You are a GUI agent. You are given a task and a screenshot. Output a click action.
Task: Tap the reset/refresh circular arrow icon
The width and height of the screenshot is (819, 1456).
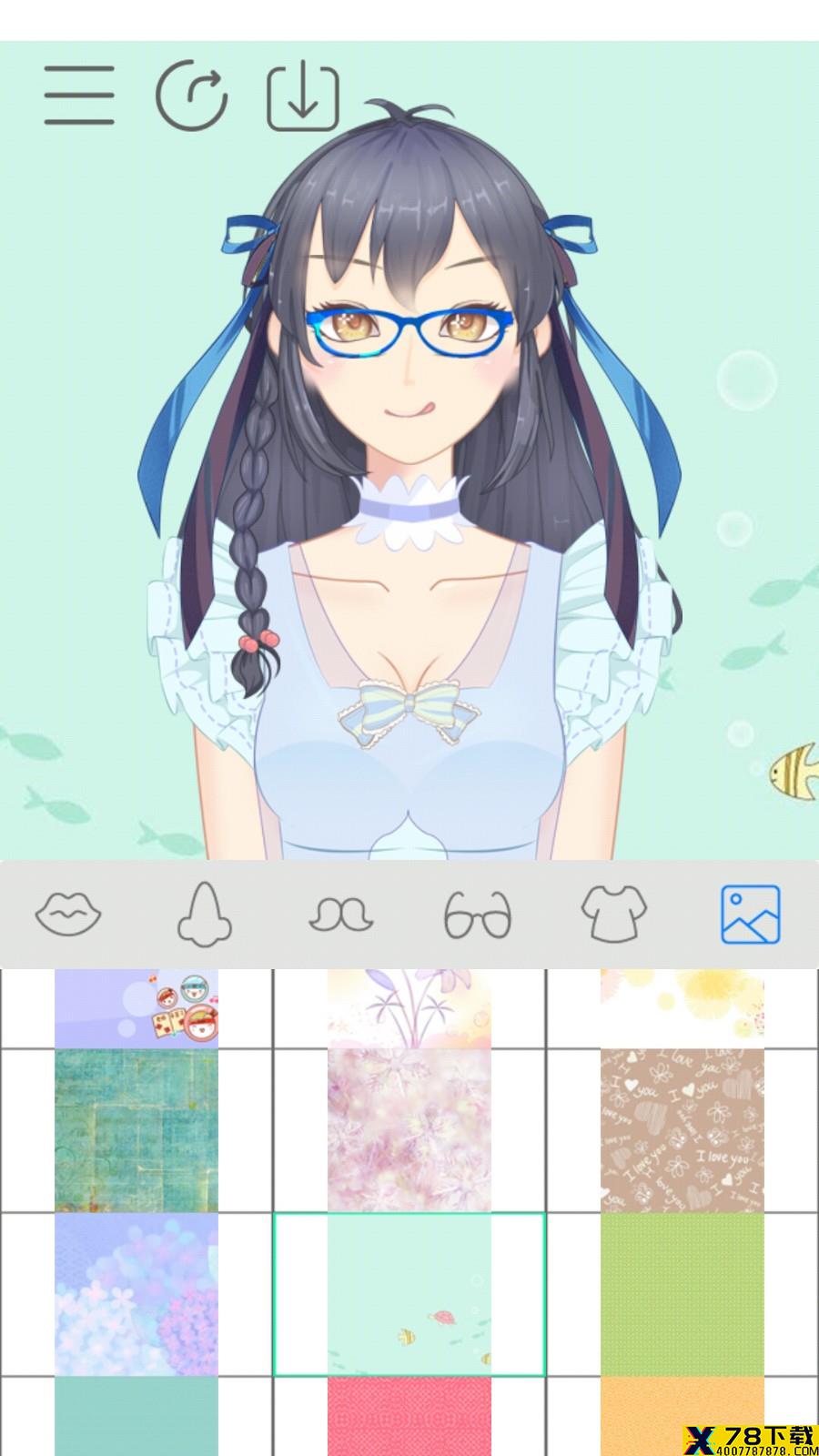point(191,96)
